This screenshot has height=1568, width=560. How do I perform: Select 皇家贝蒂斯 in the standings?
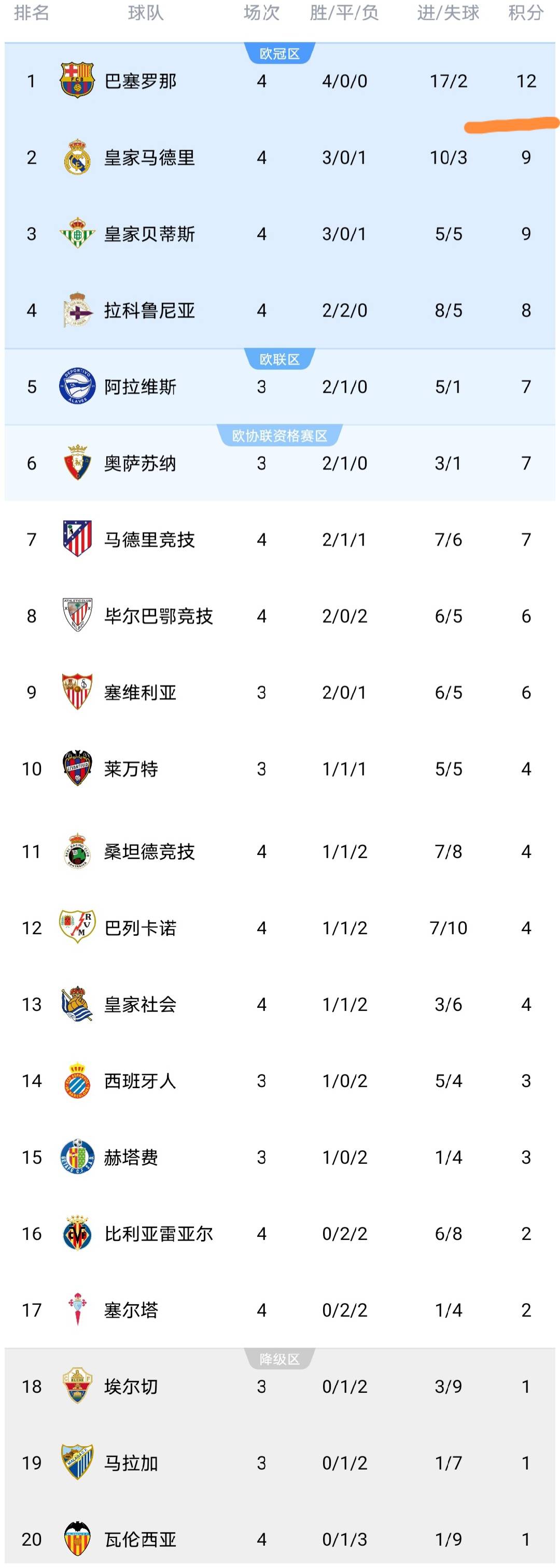279,234
